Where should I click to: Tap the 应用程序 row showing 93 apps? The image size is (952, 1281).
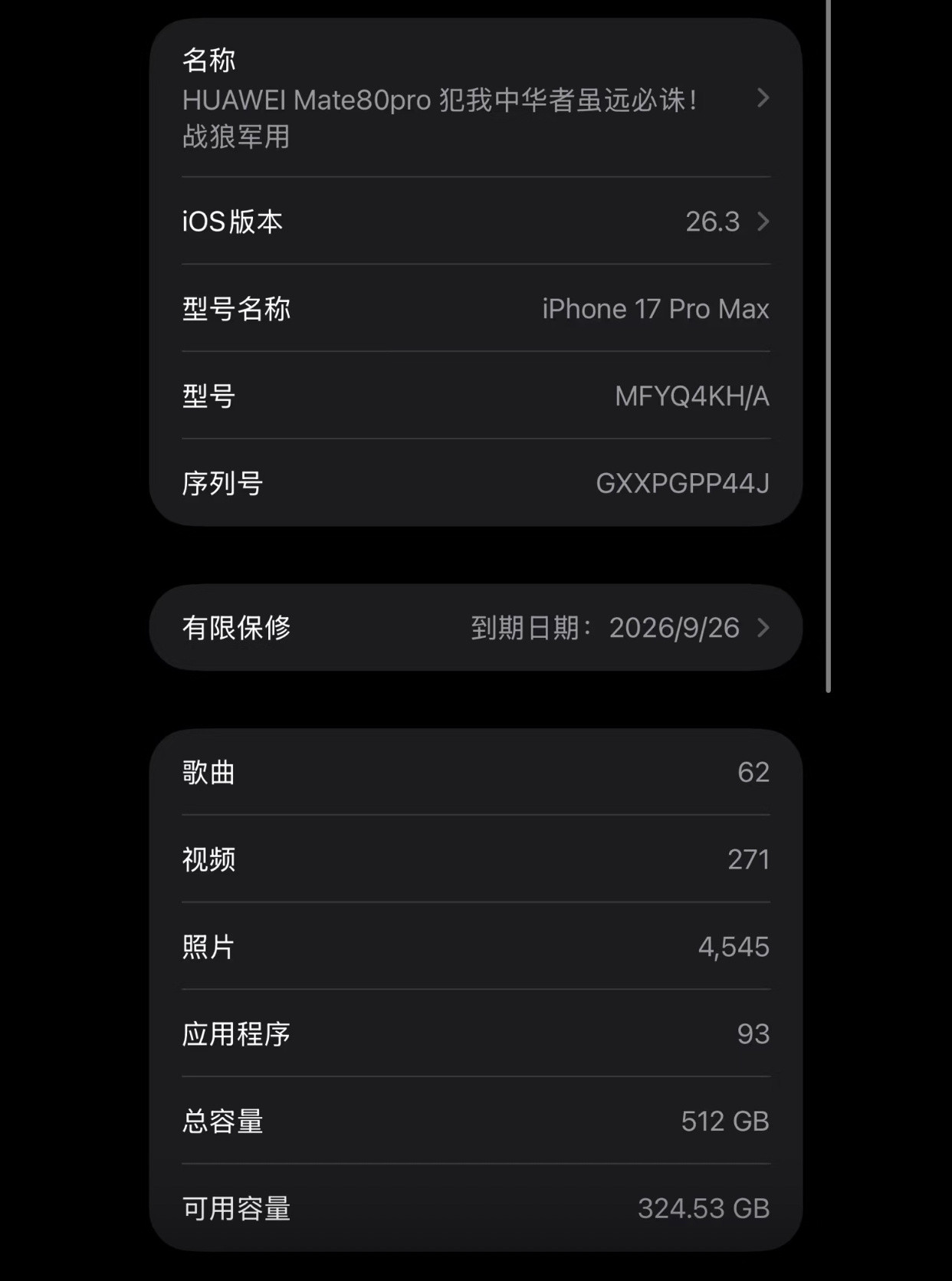pyautogui.click(x=475, y=1034)
